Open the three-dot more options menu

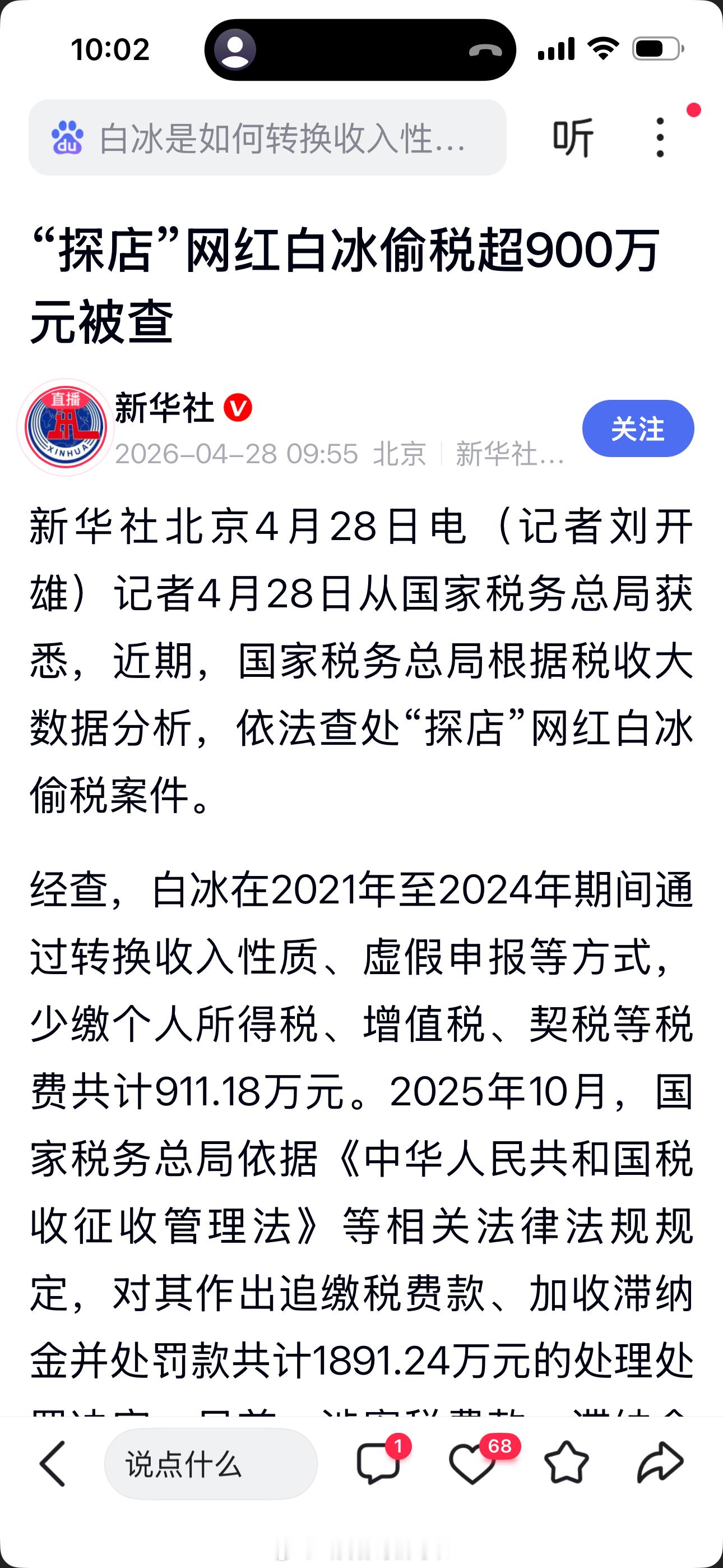(x=661, y=137)
